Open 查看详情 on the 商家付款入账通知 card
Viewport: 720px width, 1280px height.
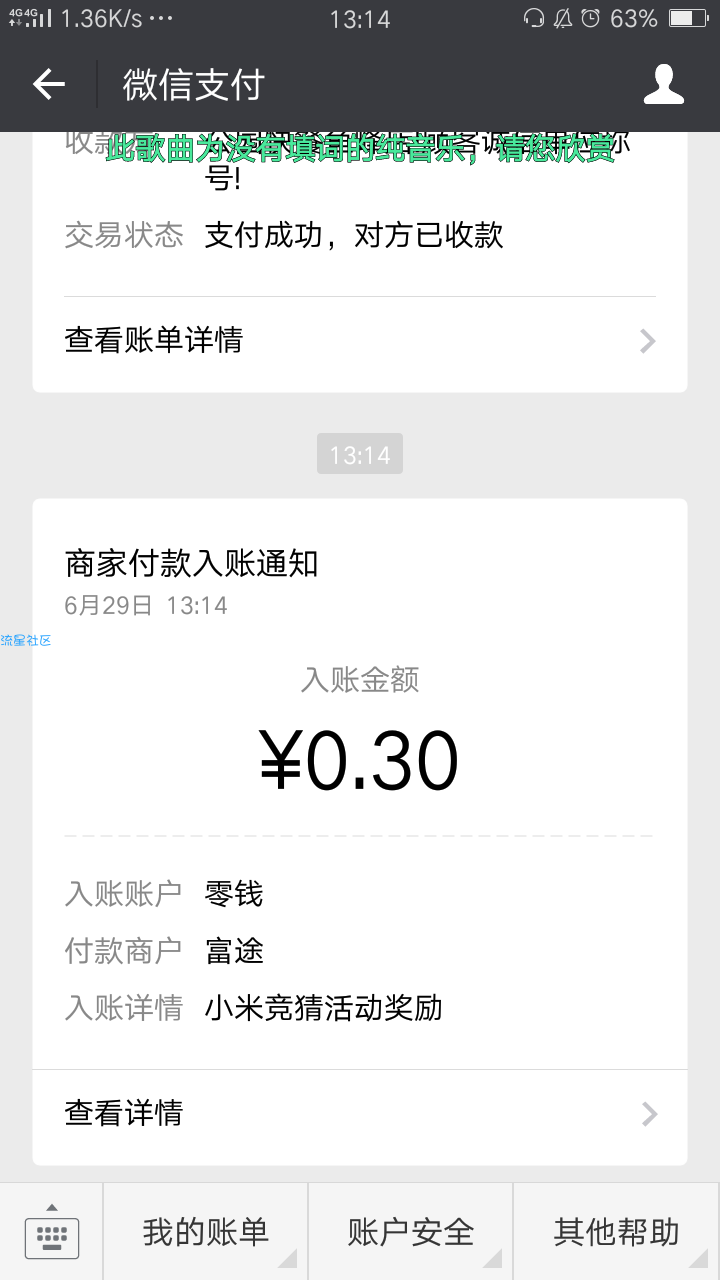360,1113
